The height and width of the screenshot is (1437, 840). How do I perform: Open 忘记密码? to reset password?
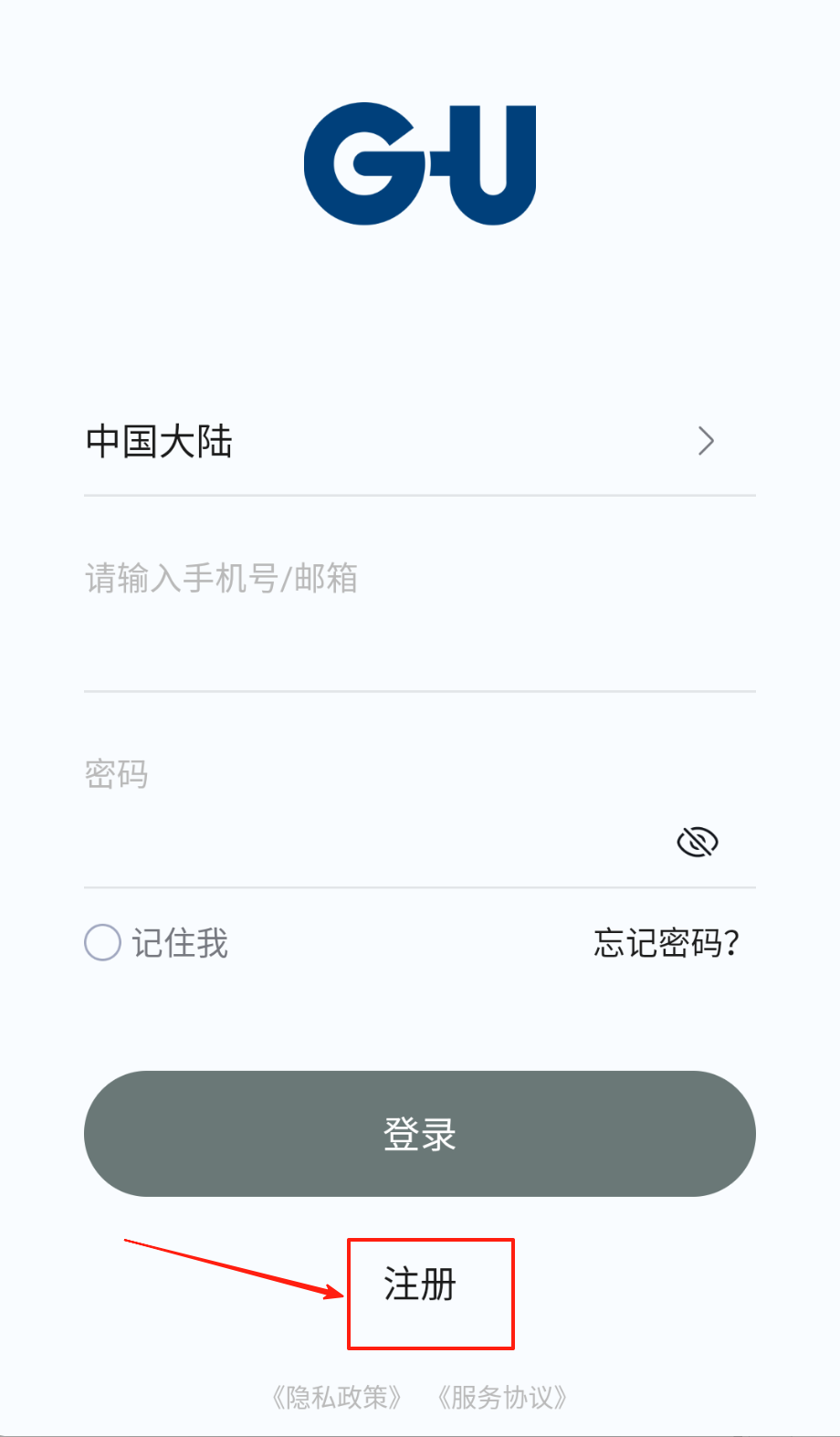pos(666,943)
